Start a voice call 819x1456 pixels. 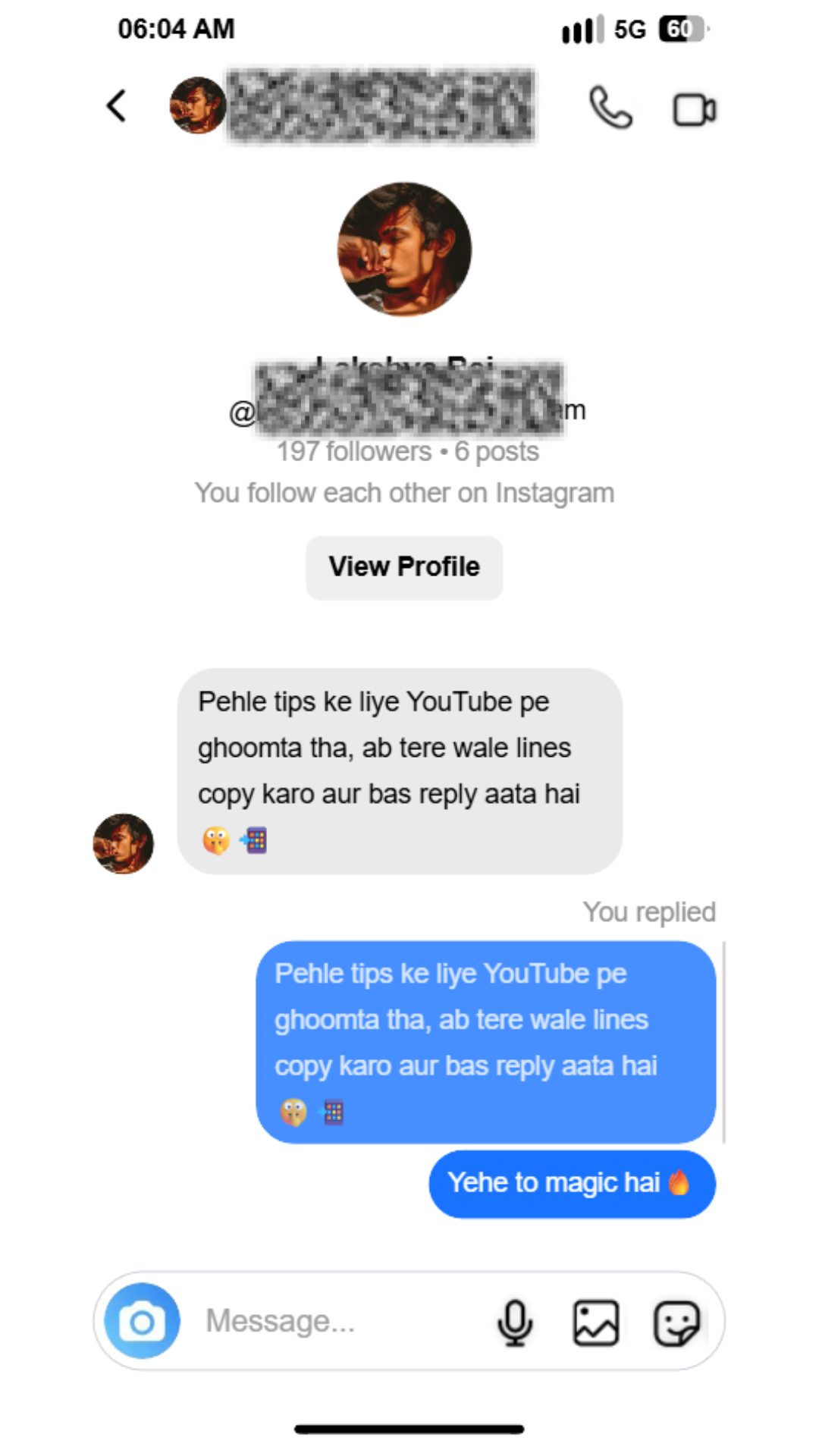click(x=610, y=108)
